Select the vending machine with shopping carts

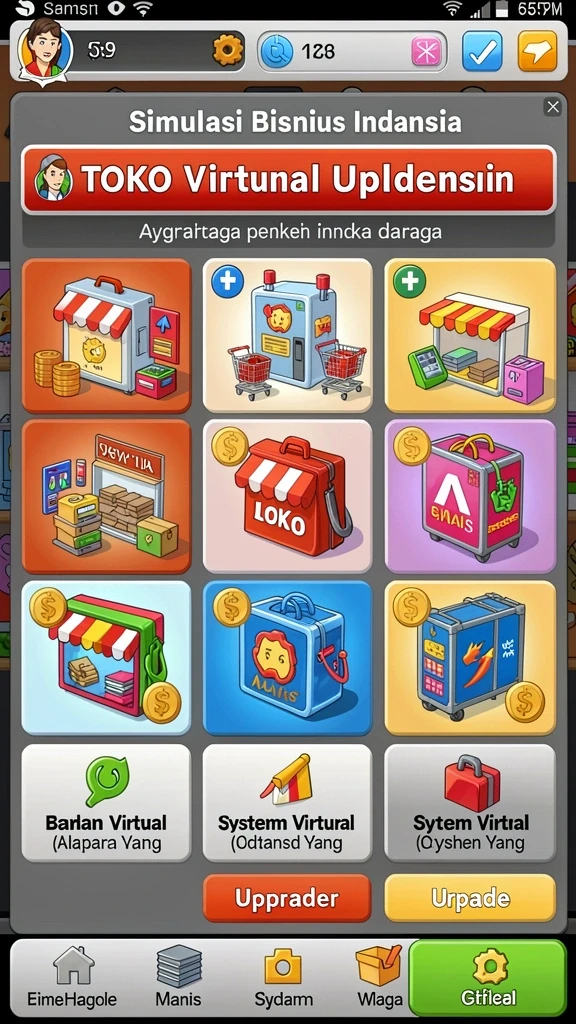pyautogui.click(x=287, y=335)
